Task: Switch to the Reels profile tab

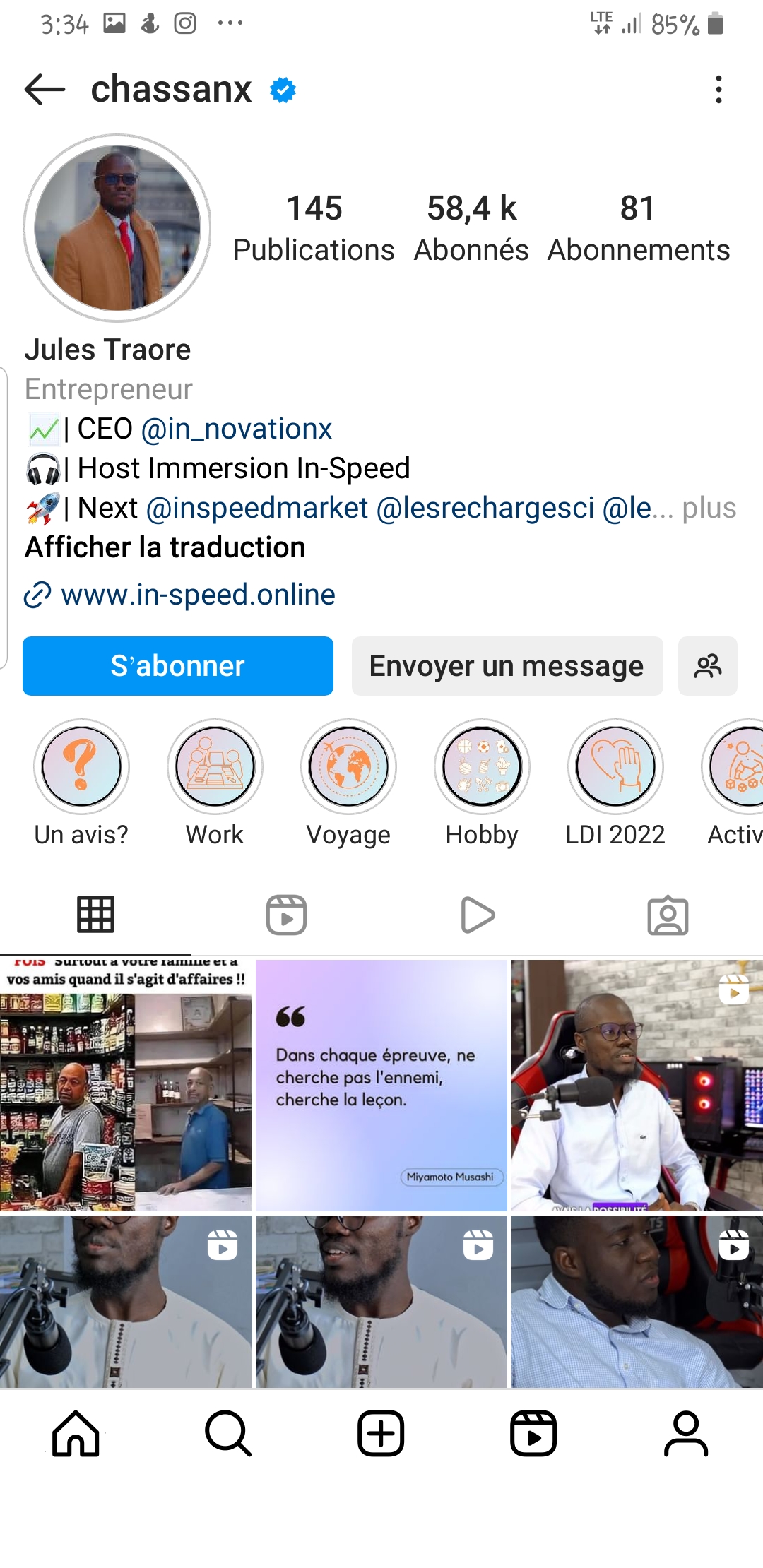Action: pos(286,915)
